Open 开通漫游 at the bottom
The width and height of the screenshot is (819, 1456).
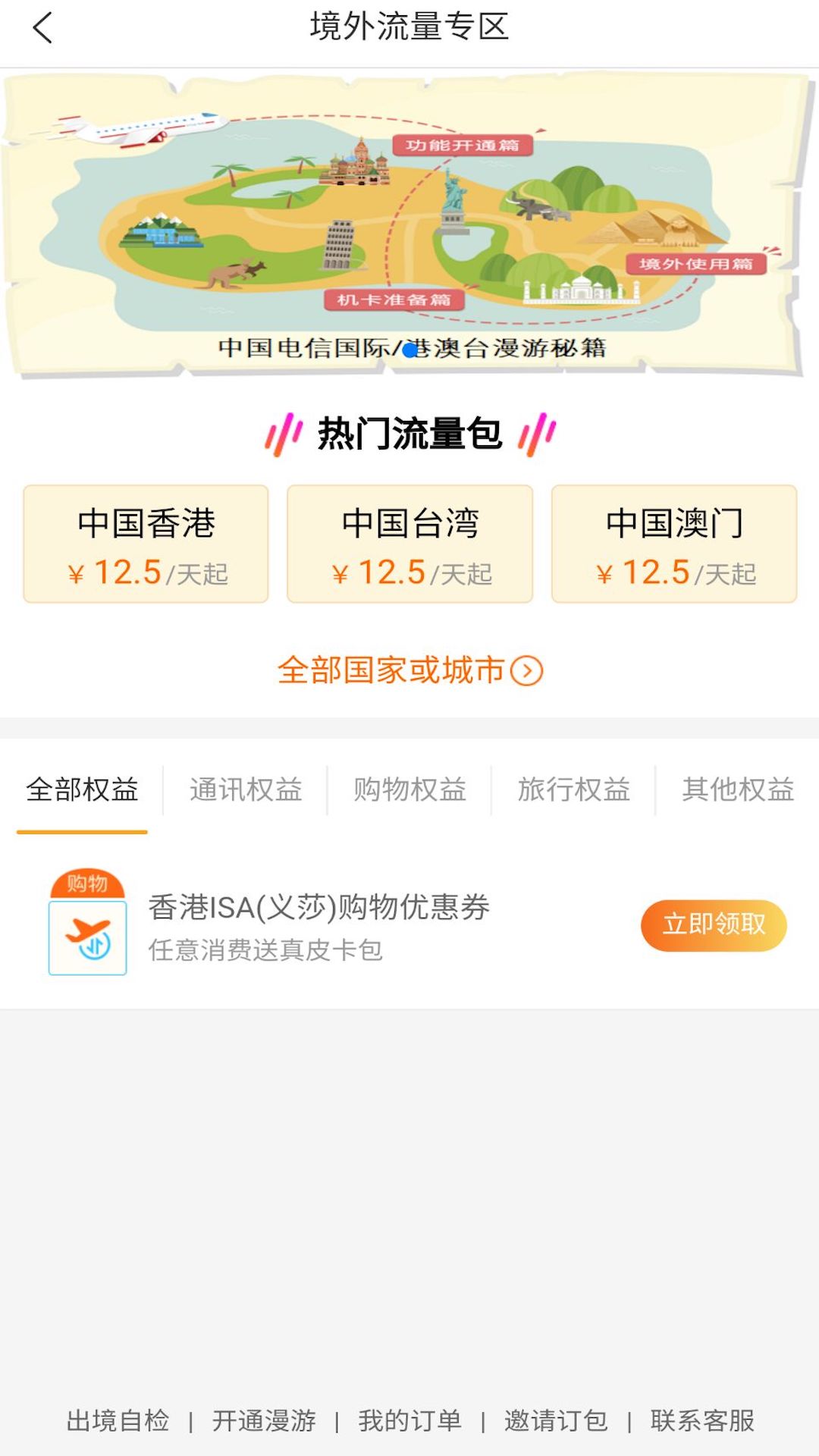[x=264, y=1421]
